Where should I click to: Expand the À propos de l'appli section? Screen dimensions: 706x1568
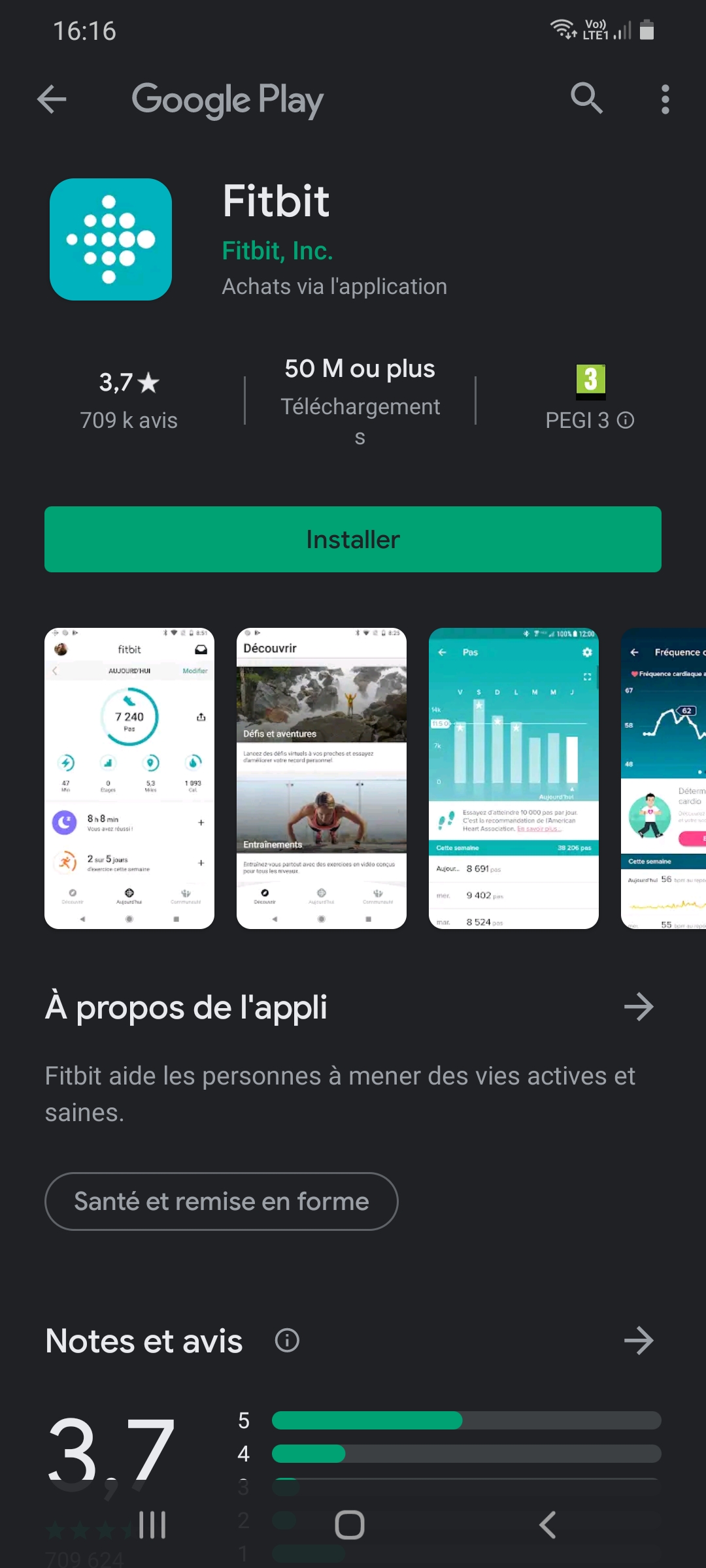click(639, 1007)
